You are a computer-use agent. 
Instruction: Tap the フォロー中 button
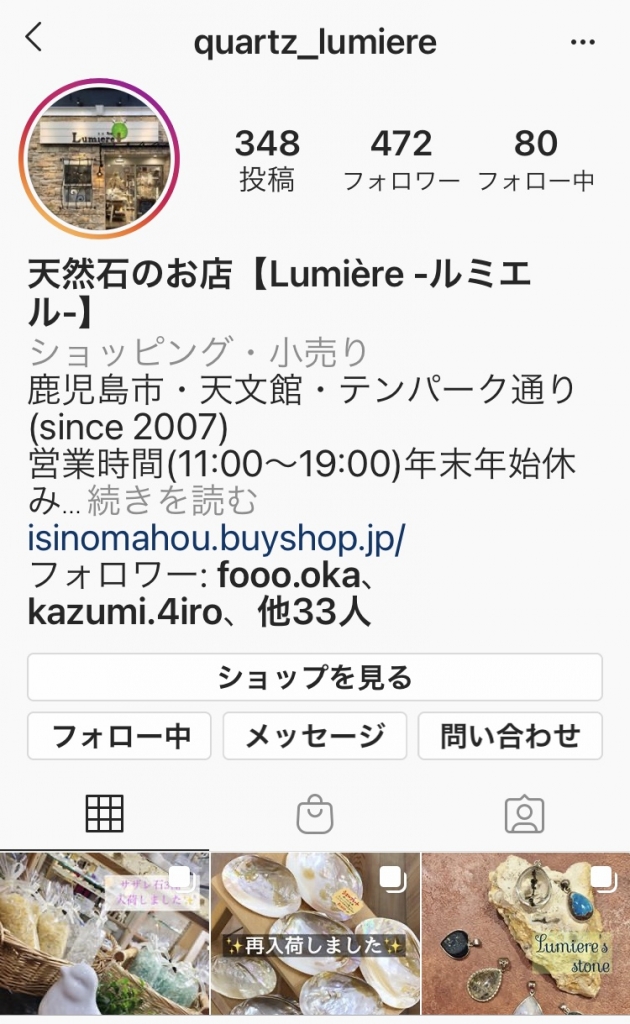(x=119, y=736)
